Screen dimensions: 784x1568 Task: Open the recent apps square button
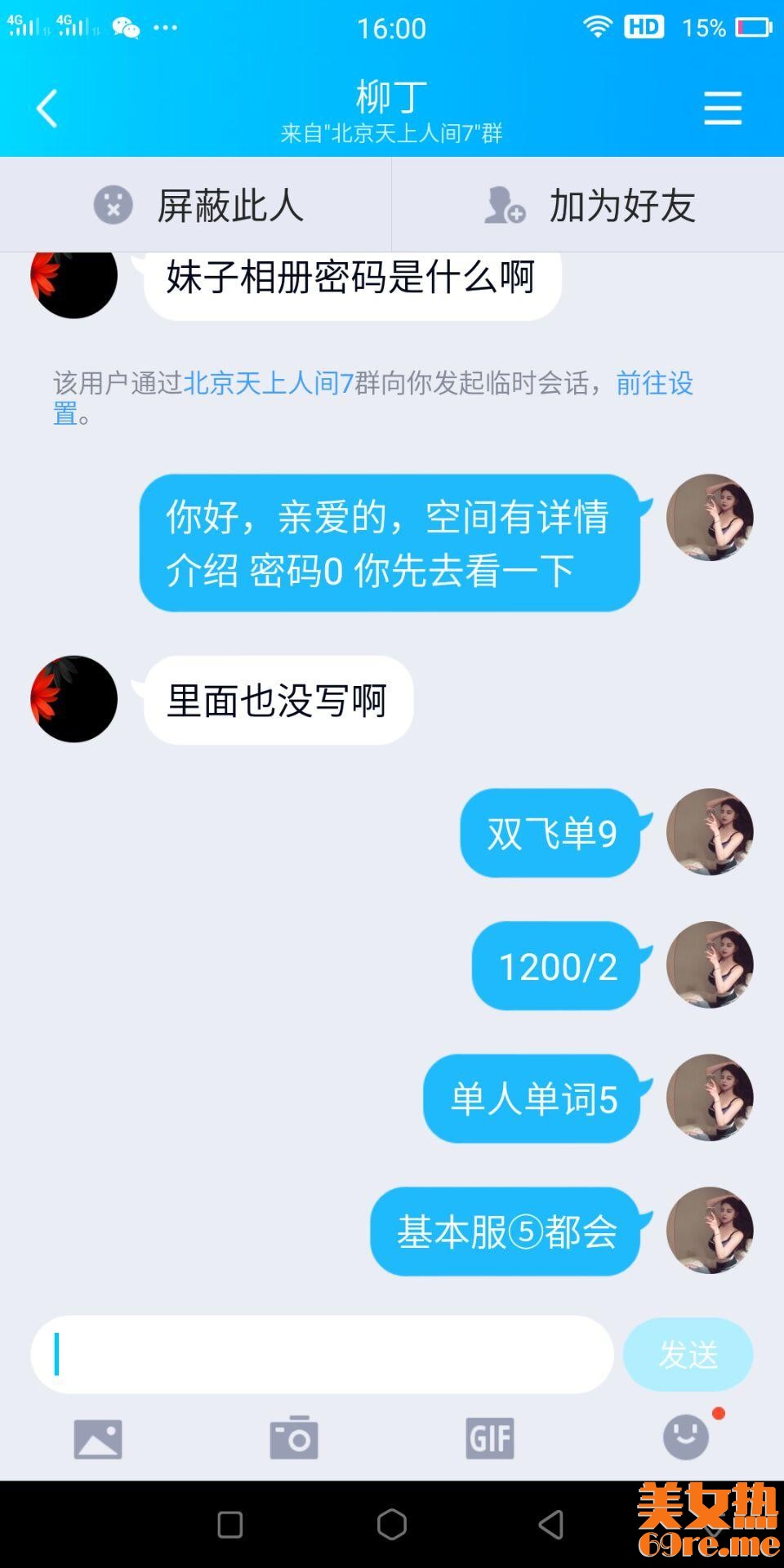click(230, 1524)
